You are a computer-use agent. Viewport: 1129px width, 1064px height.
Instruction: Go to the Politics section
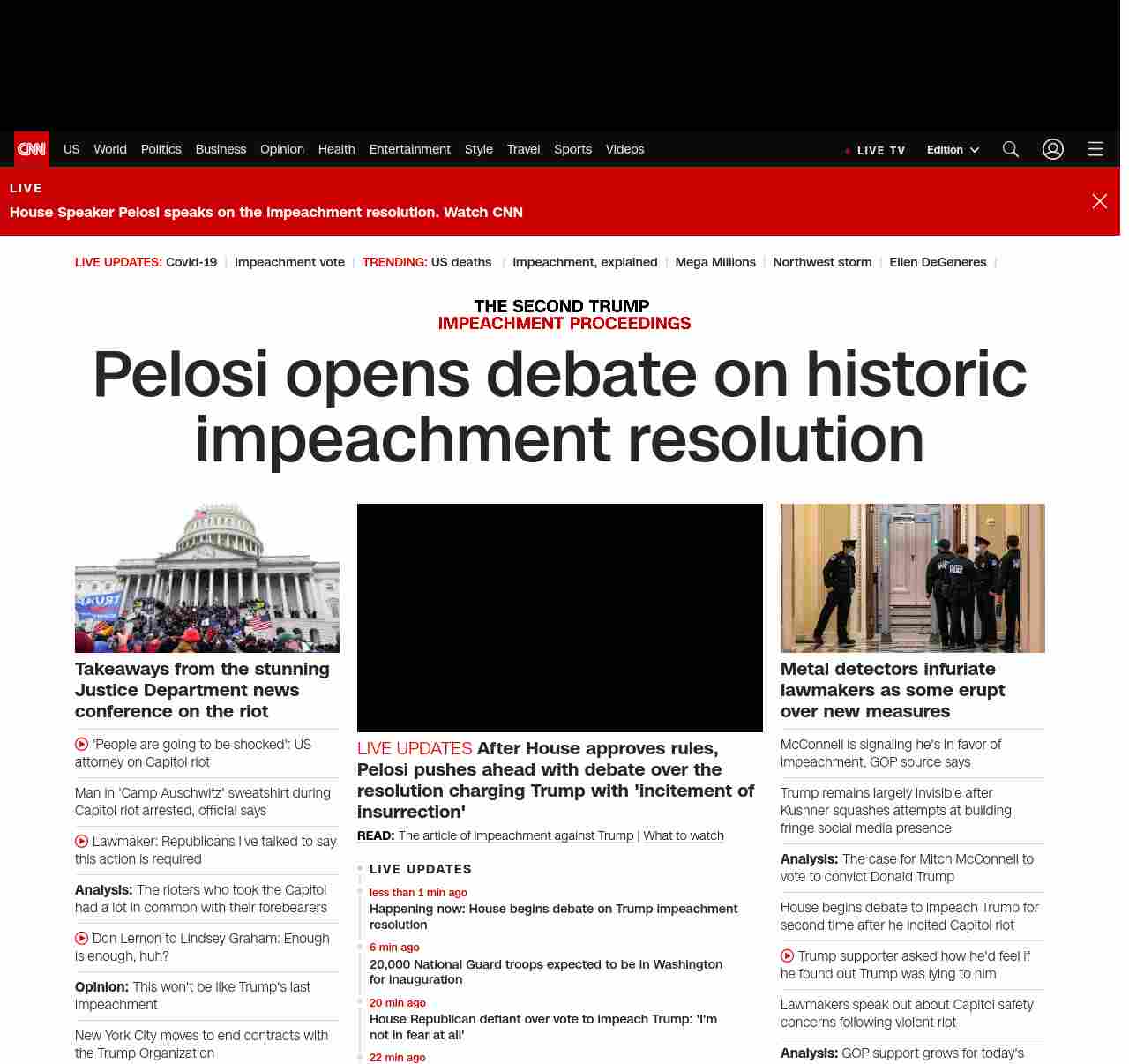(161, 149)
